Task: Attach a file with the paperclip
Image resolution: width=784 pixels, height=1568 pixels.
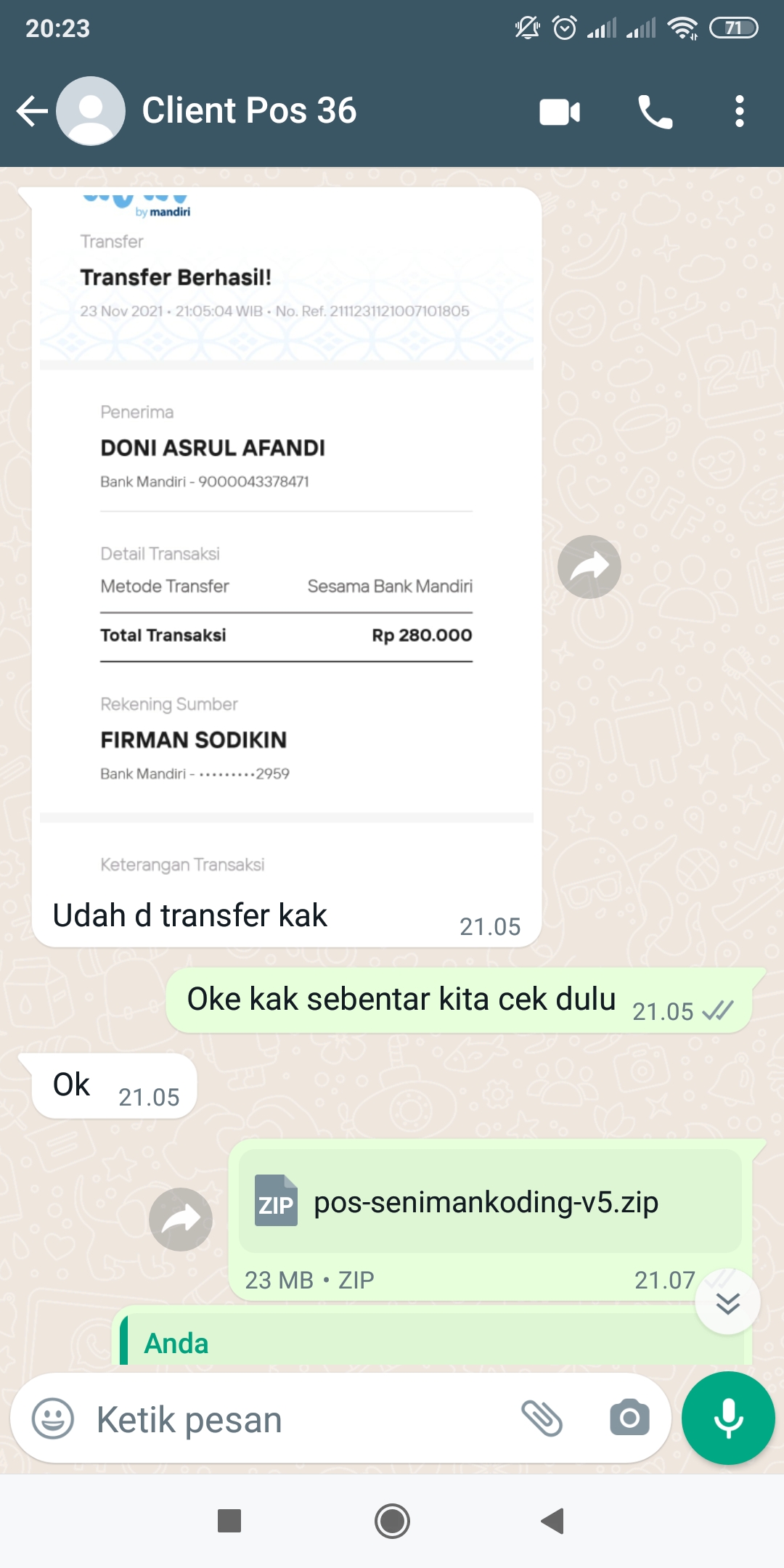Action: click(542, 1418)
